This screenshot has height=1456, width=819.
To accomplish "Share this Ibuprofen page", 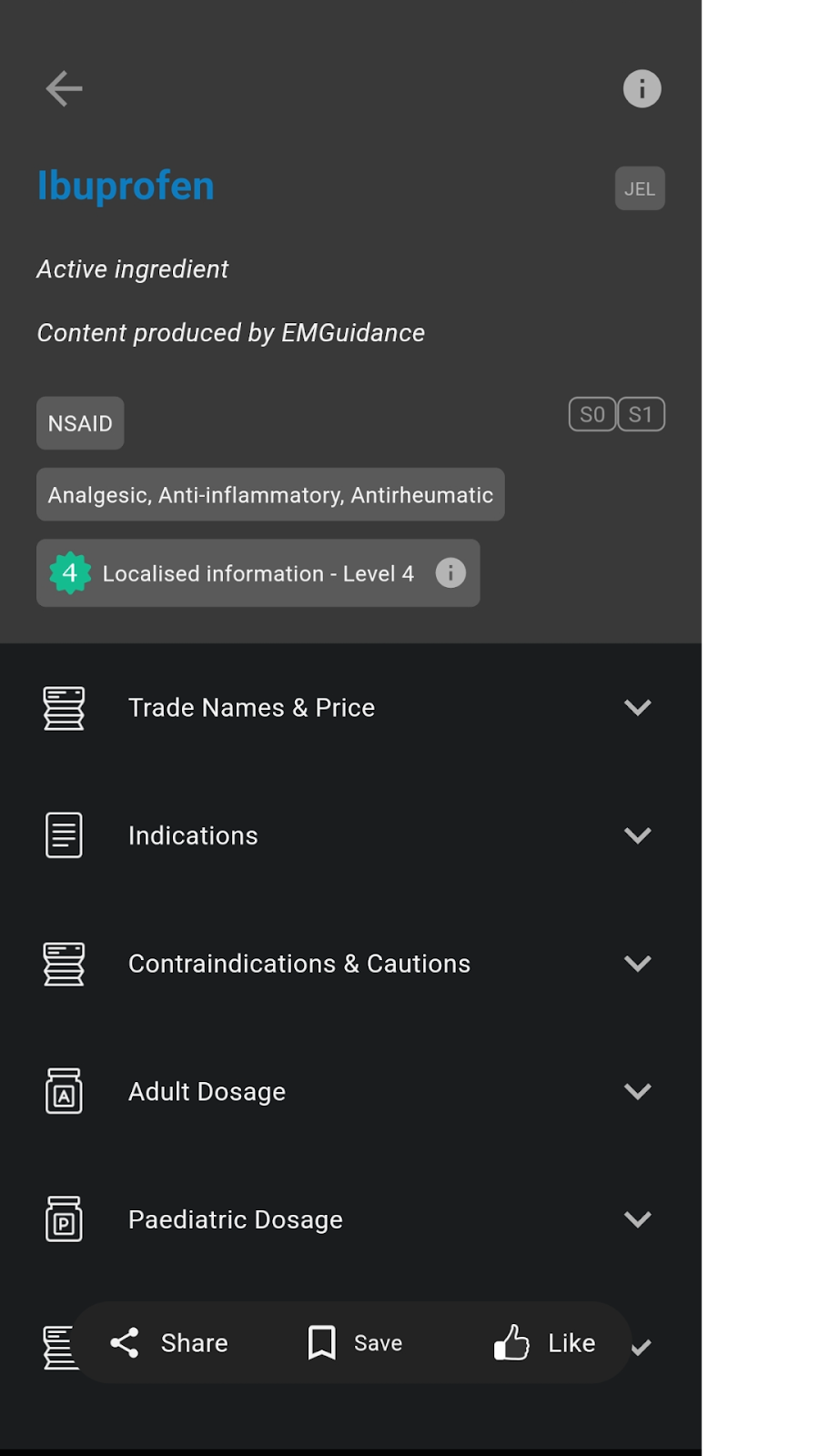I will [x=169, y=1342].
